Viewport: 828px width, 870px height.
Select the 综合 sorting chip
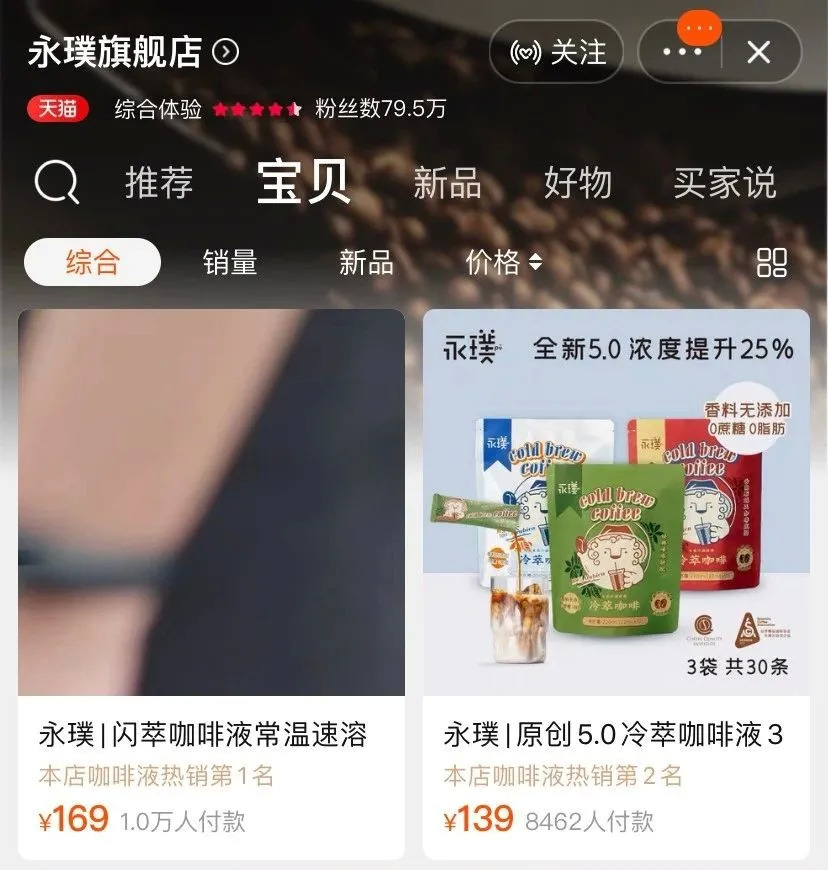coord(93,262)
